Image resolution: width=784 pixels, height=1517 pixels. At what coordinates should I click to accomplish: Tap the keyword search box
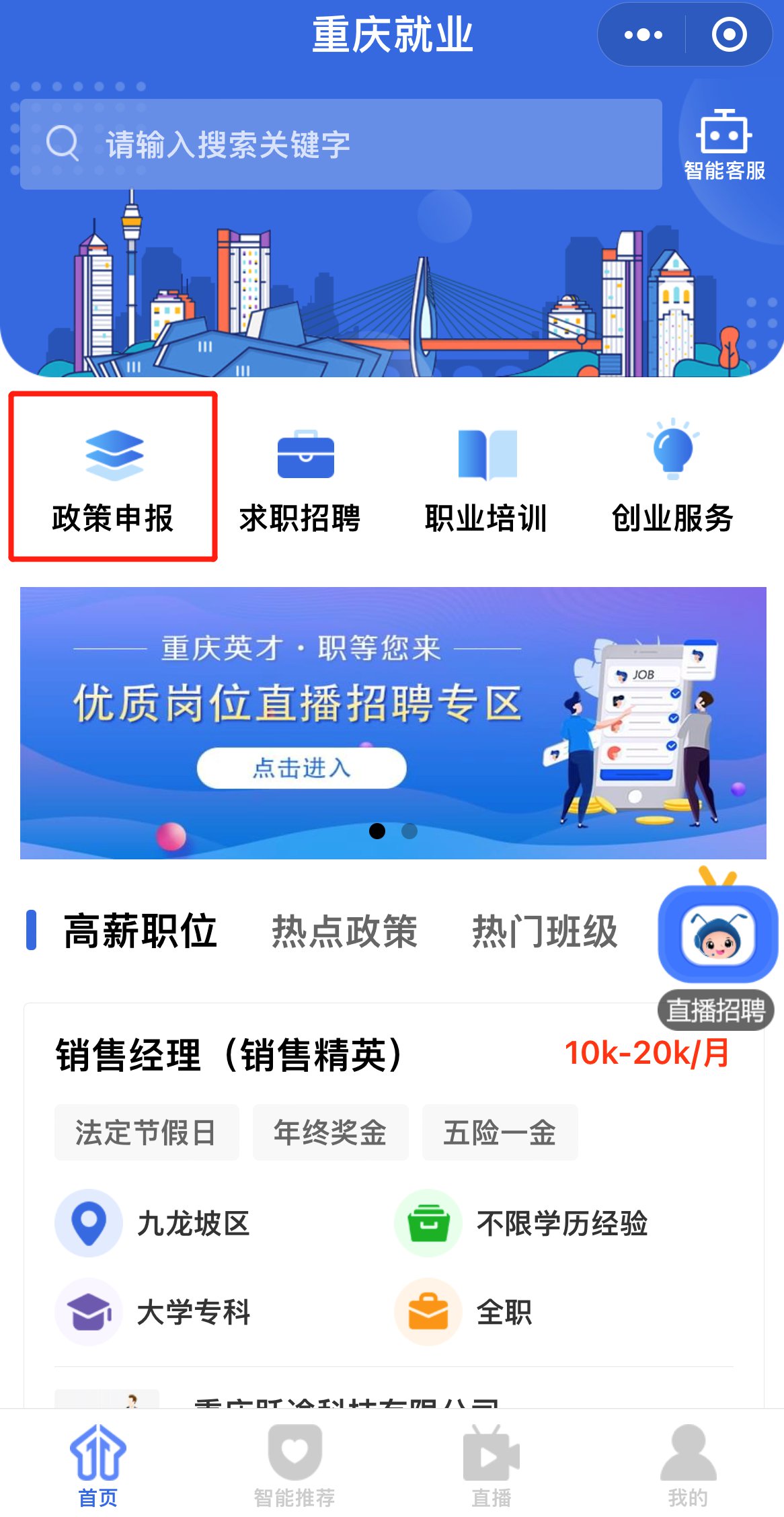341,145
